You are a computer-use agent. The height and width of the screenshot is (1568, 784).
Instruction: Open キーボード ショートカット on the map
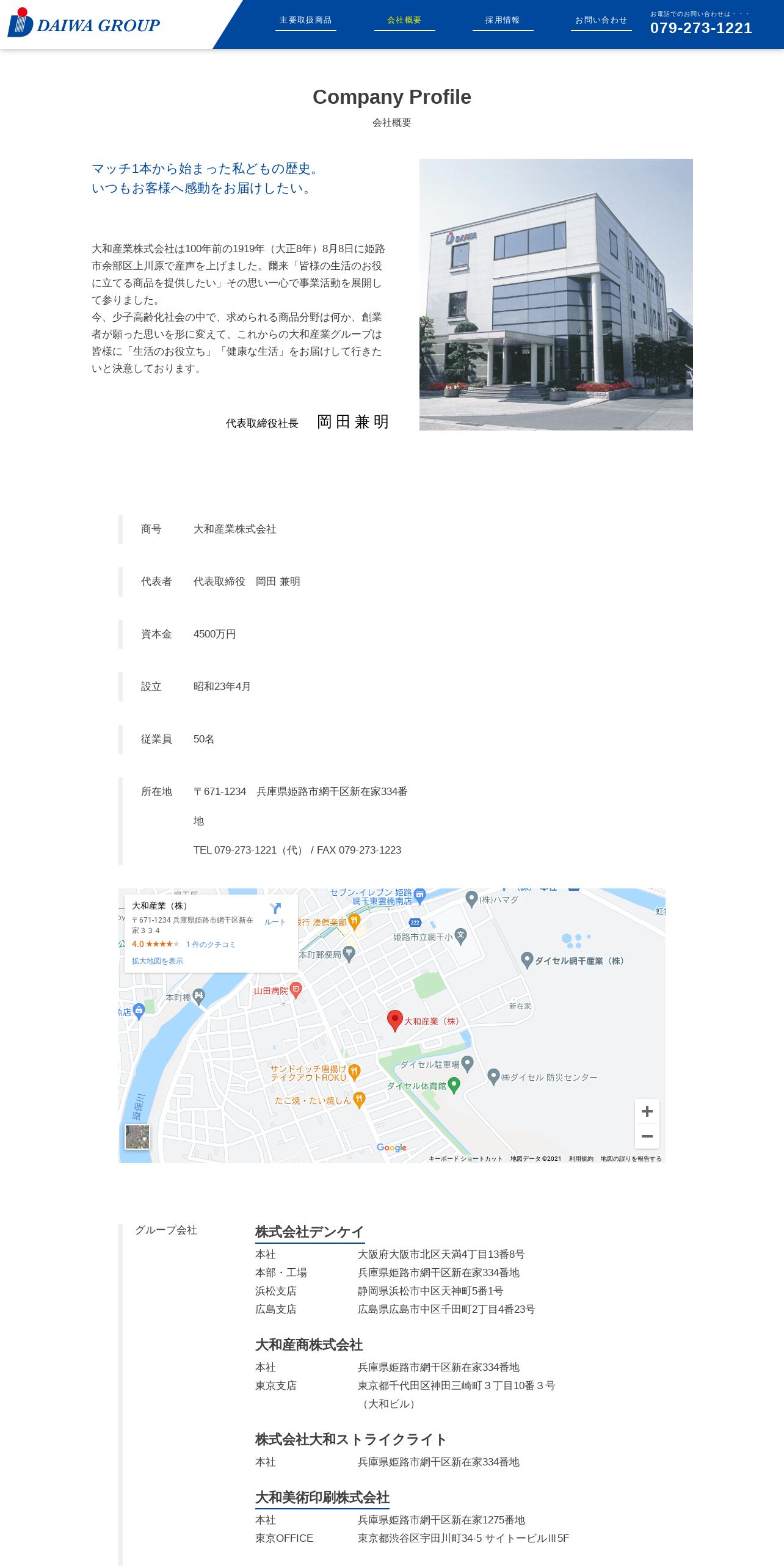click(466, 1158)
